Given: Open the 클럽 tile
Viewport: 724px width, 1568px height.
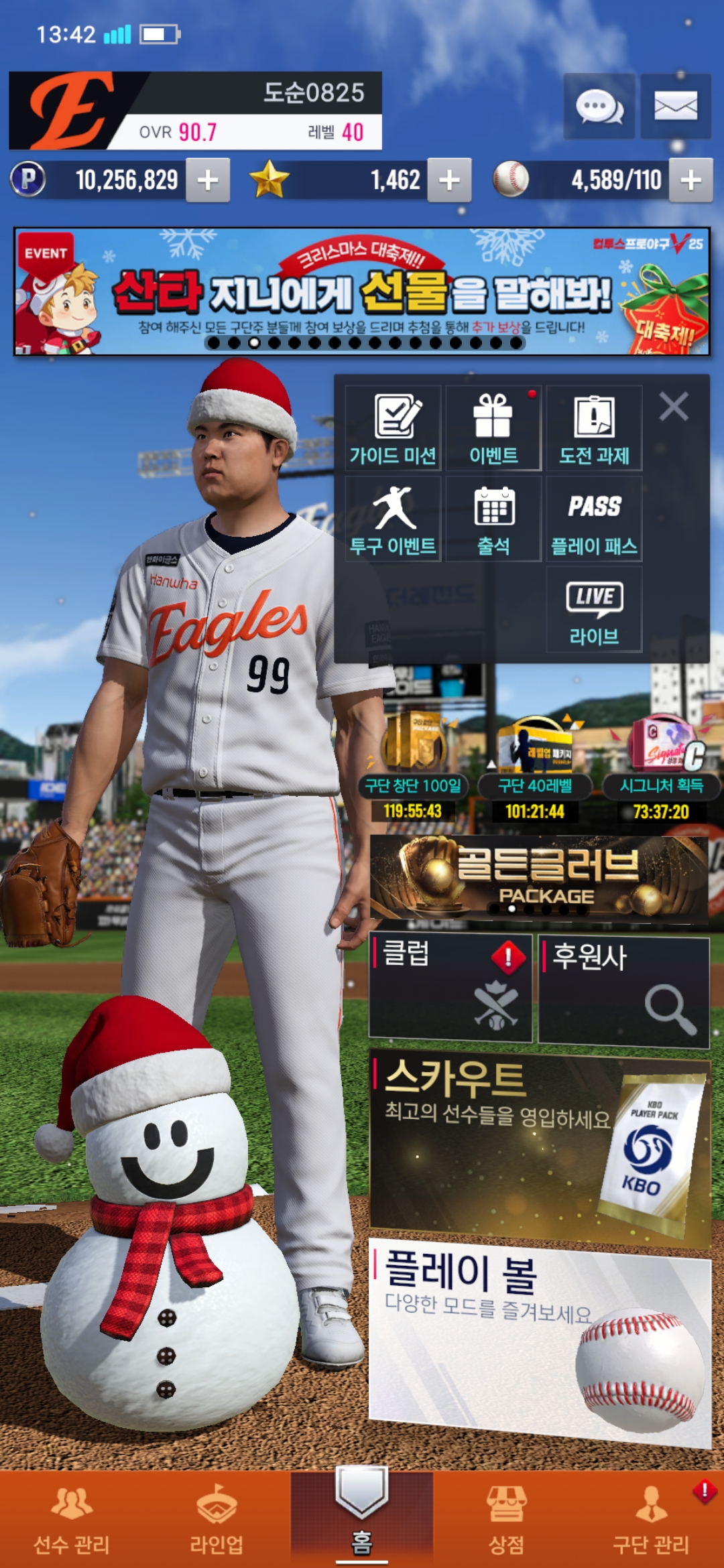Looking at the screenshot, I should [450, 988].
